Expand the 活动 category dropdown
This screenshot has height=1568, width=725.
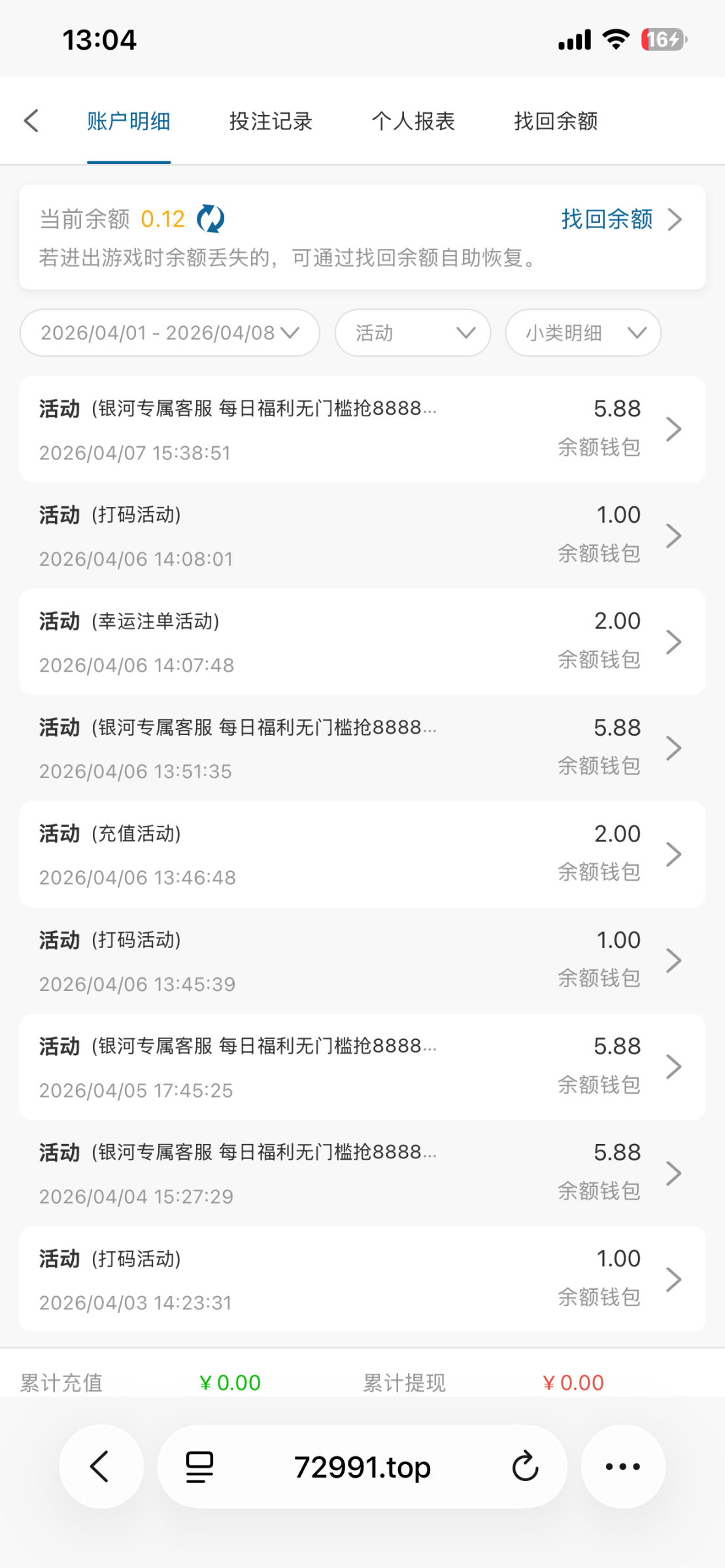(x=413, y=333)
